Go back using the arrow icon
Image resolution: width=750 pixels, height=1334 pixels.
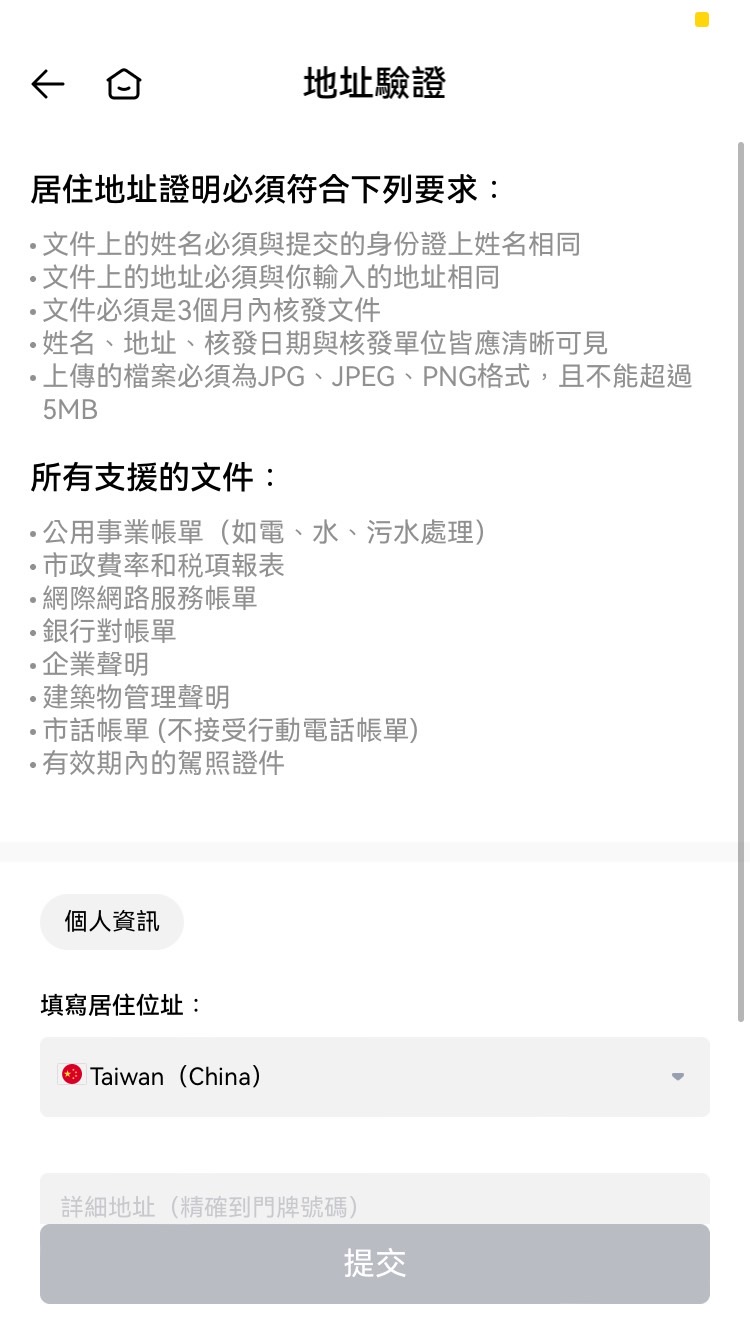tap(47, 85)
